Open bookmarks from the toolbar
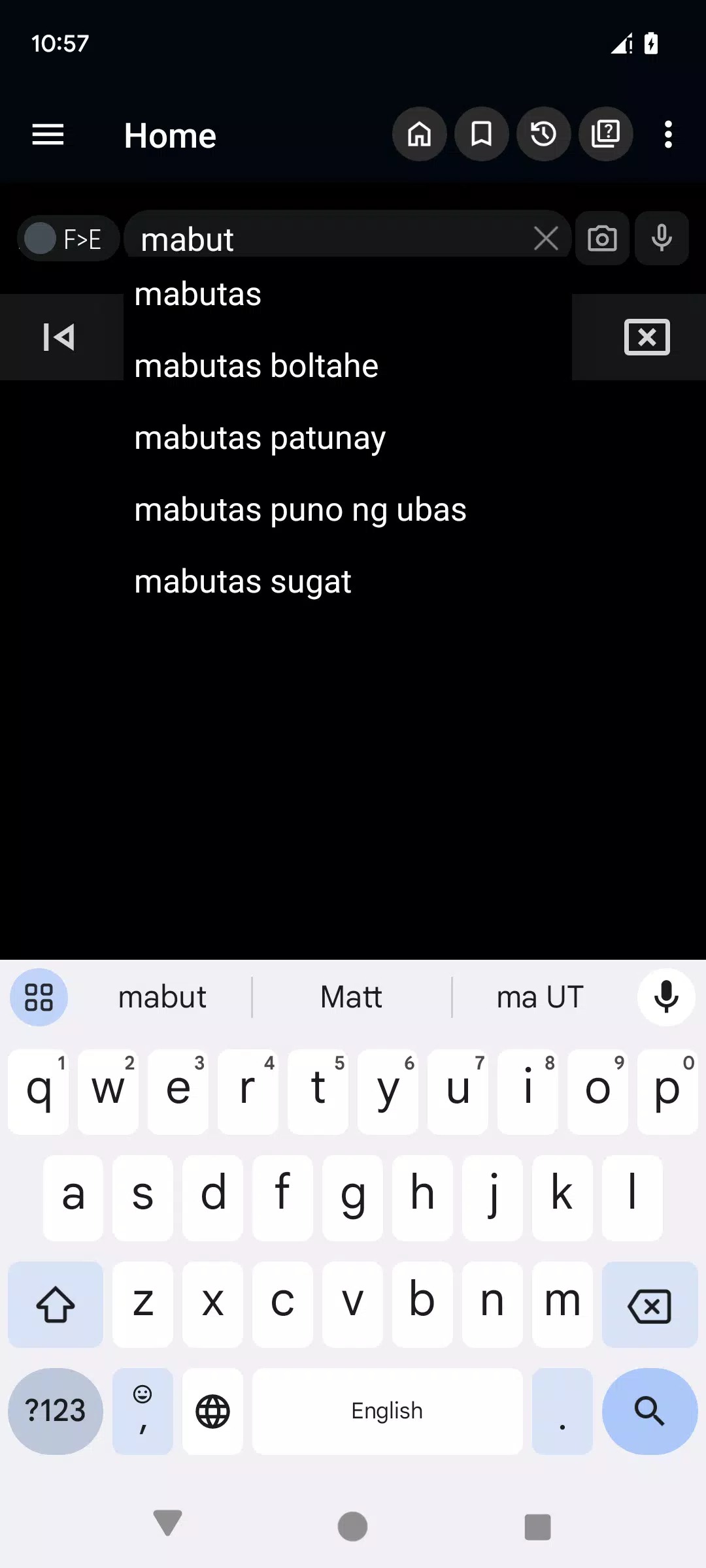The height and width of the screenshot is (1568, 706). tap(481, 135)
